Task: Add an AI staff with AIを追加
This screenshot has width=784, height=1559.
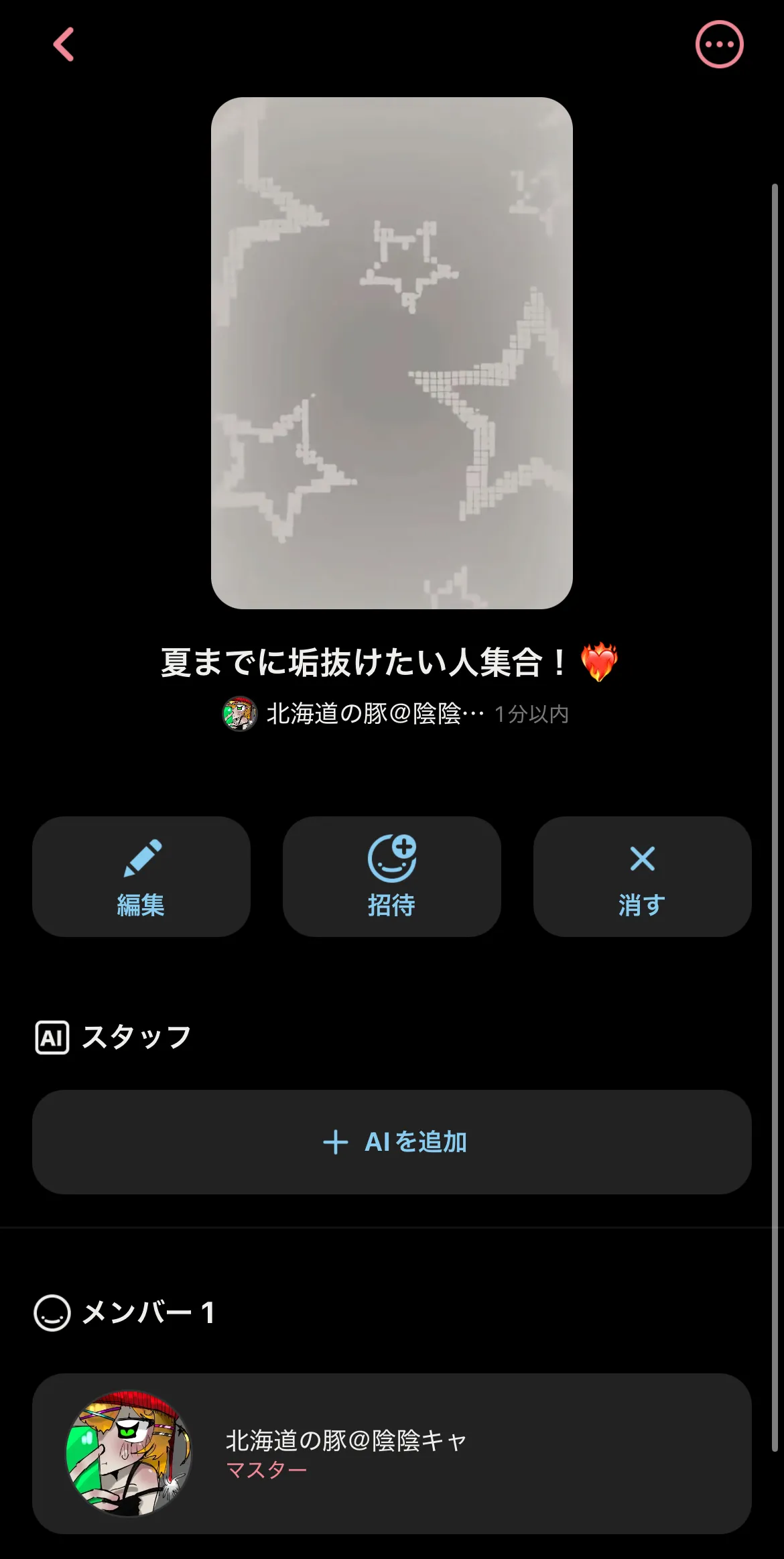Action: pyautogui.click(x=392, y=1141)
